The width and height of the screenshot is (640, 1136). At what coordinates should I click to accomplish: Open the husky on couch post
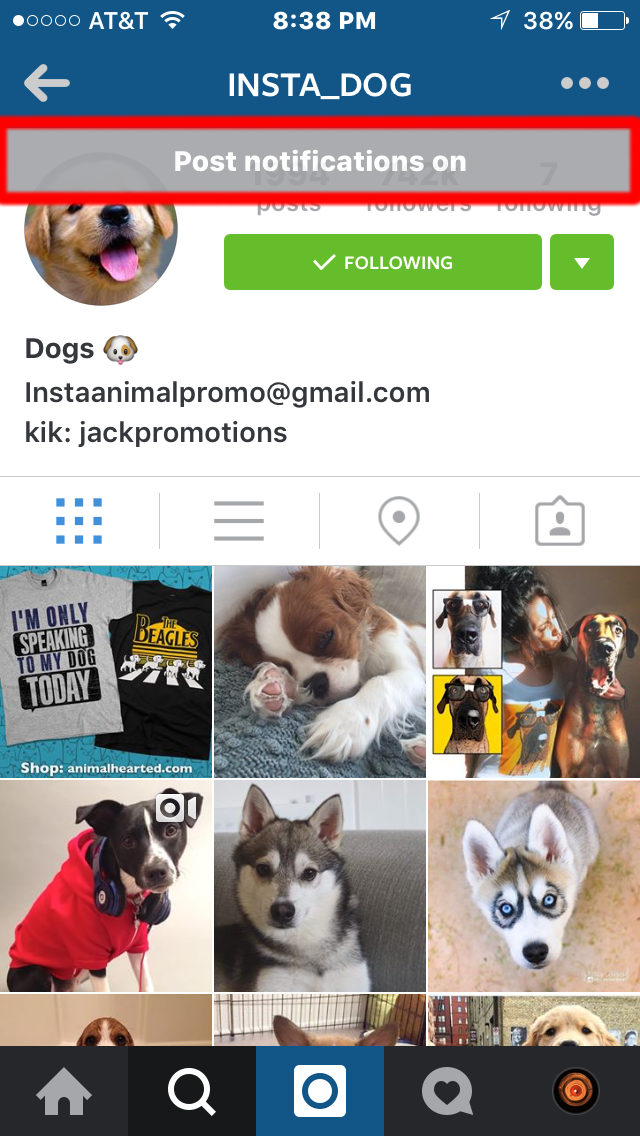(320, 885)
